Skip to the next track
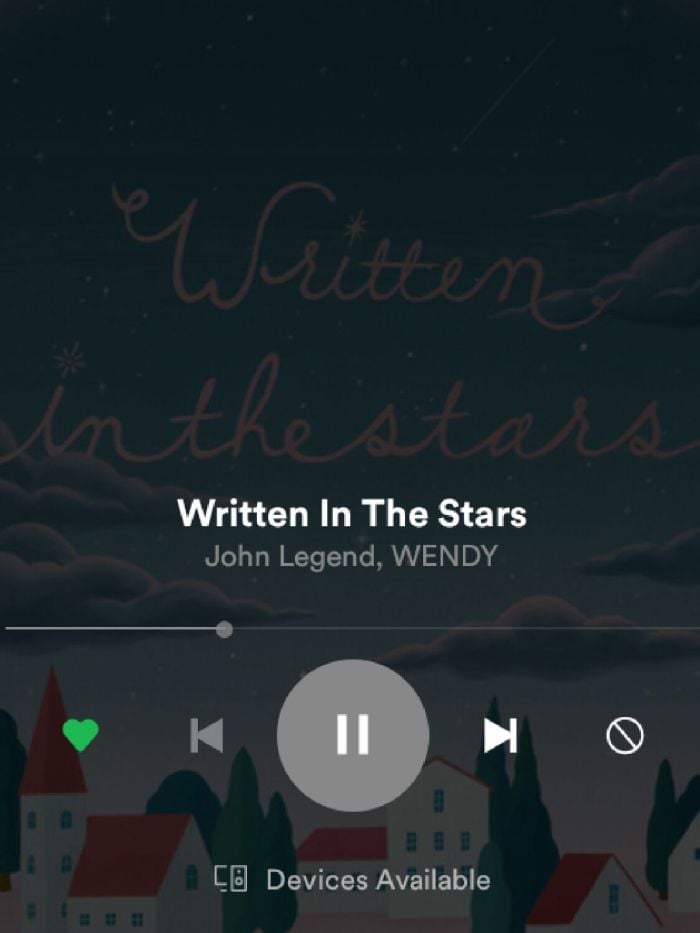 click(x=500, y=736)
